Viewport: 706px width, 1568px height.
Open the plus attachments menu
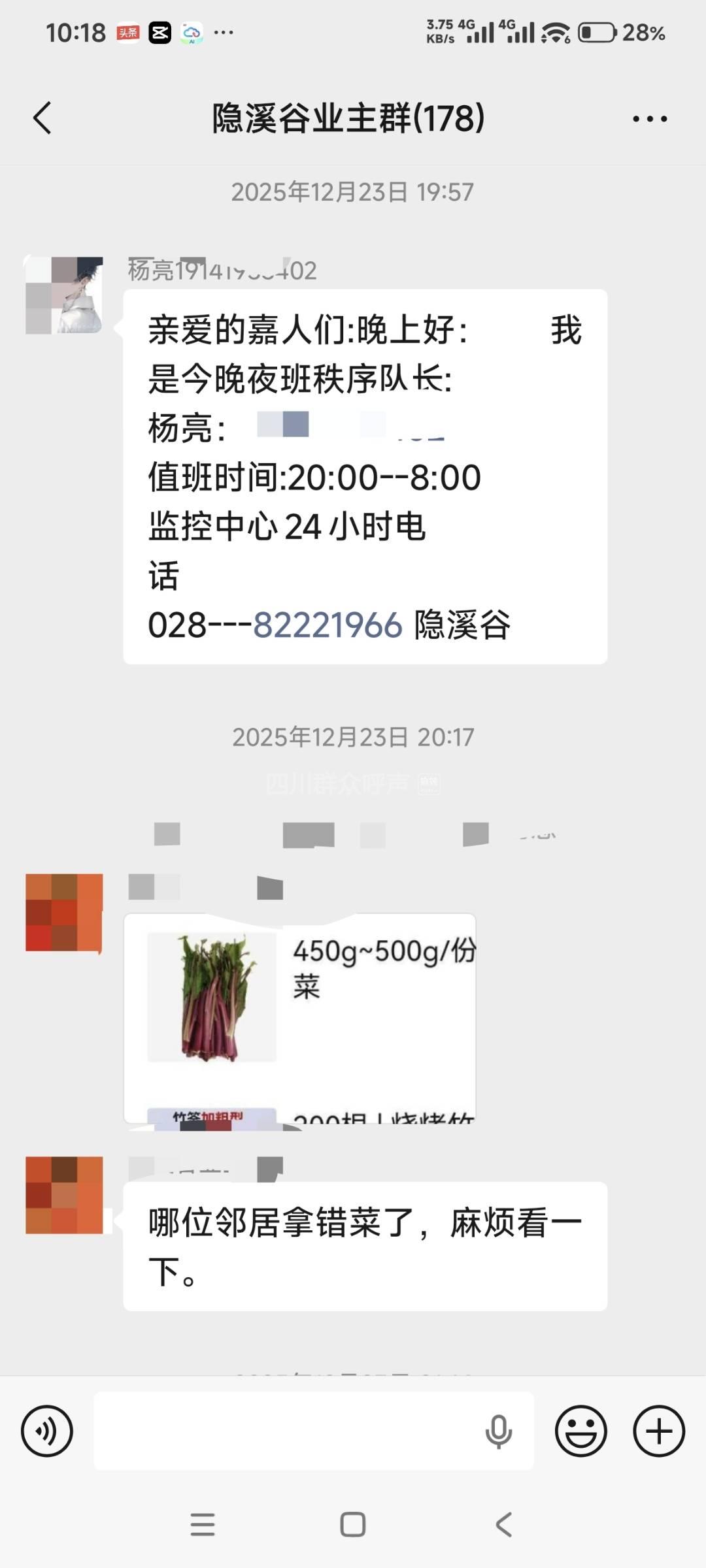tap(658, 1431)
